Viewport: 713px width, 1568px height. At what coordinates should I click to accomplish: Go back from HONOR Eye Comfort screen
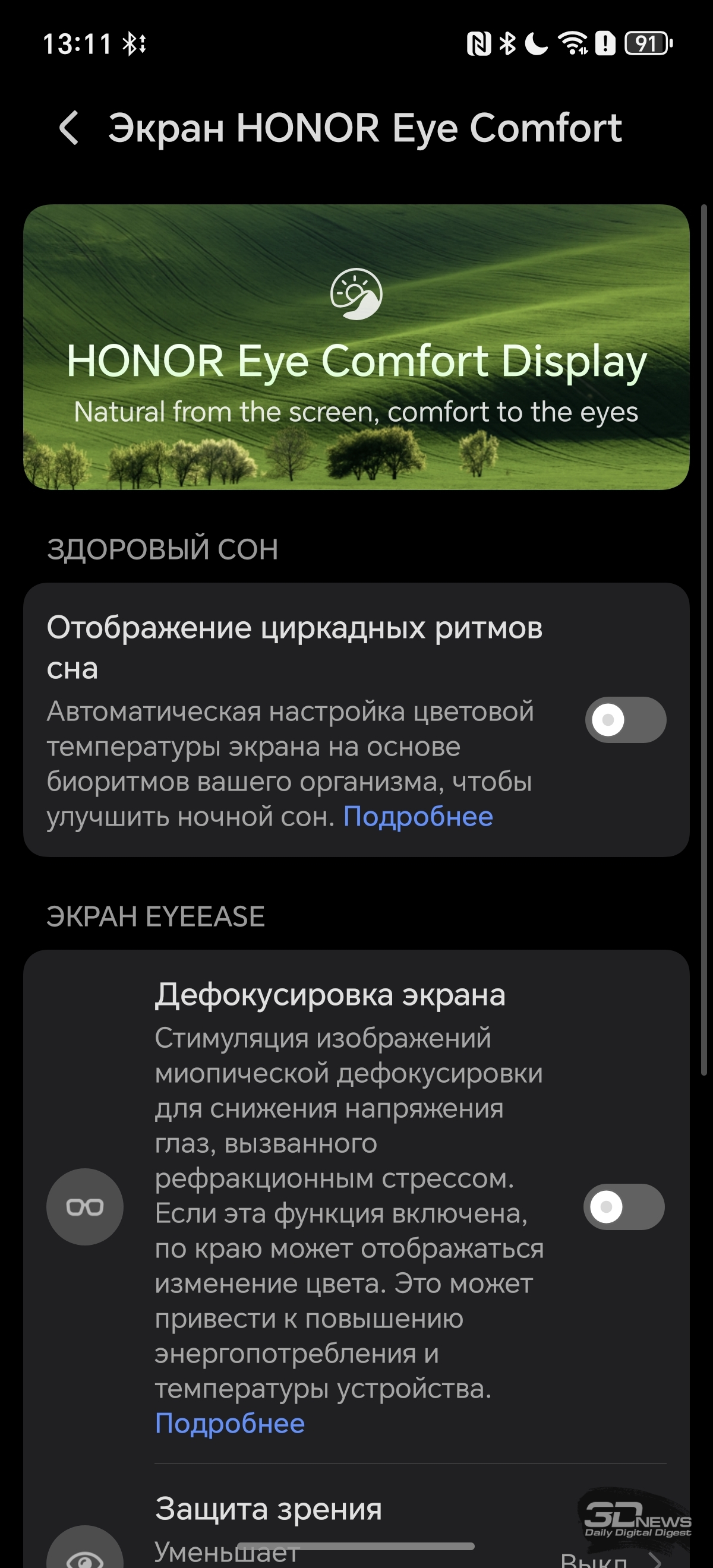(69, 128)
